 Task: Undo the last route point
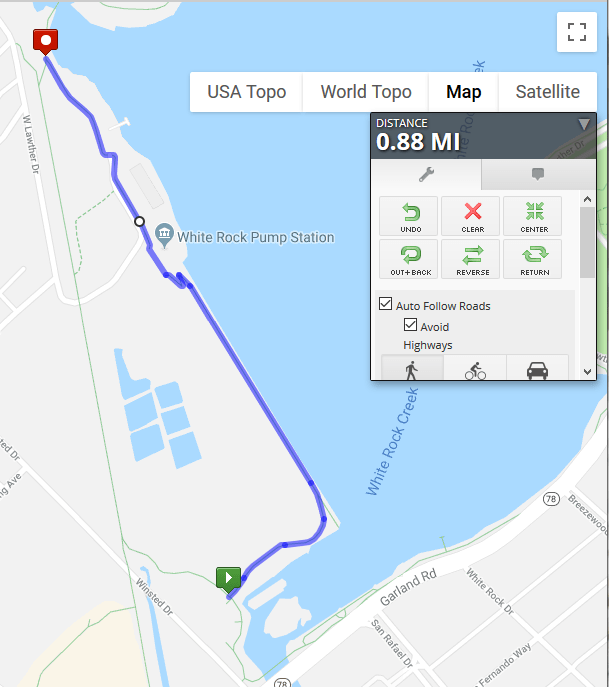(411, 216)
